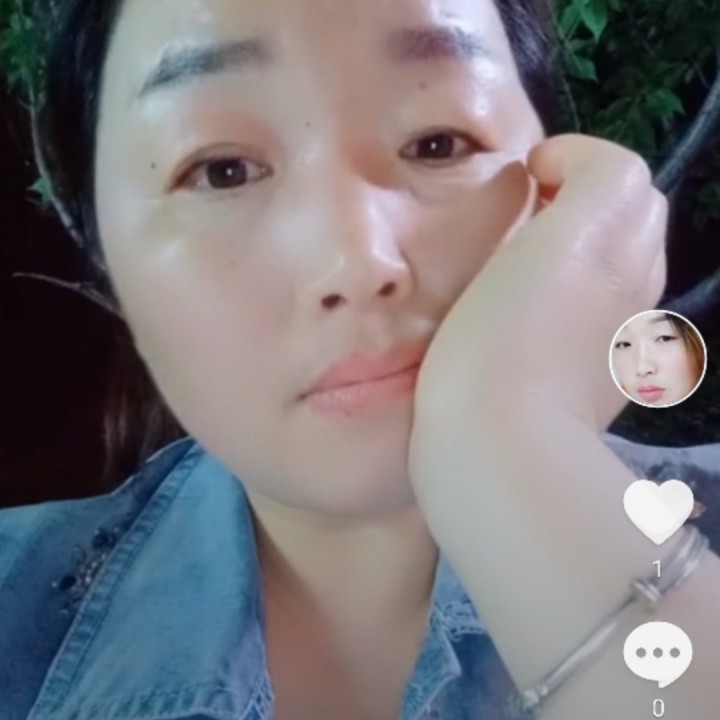
Task: Open the comments bubble
Action: tap(657, 653)
